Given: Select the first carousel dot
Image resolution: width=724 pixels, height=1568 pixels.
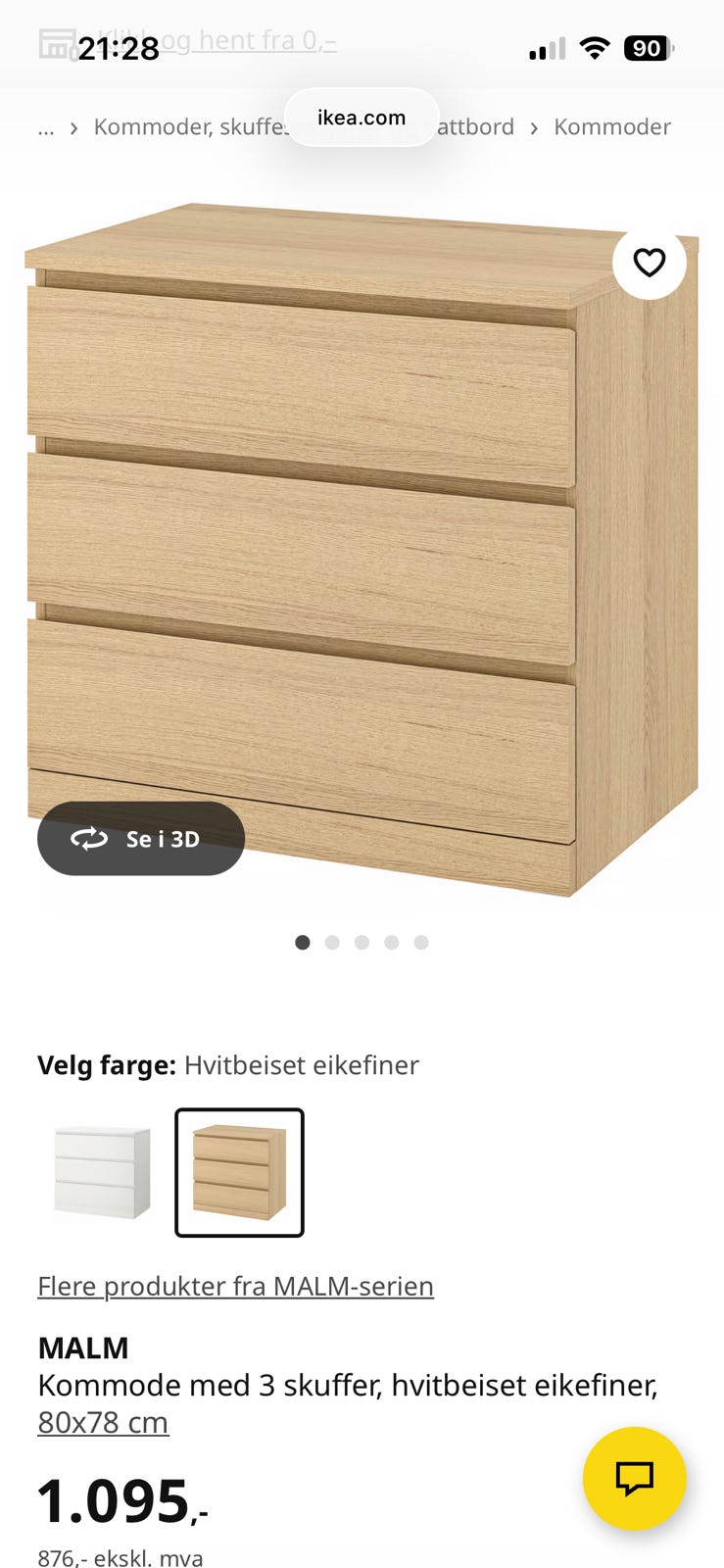Looking at the screenshot, I should (303, 942).
